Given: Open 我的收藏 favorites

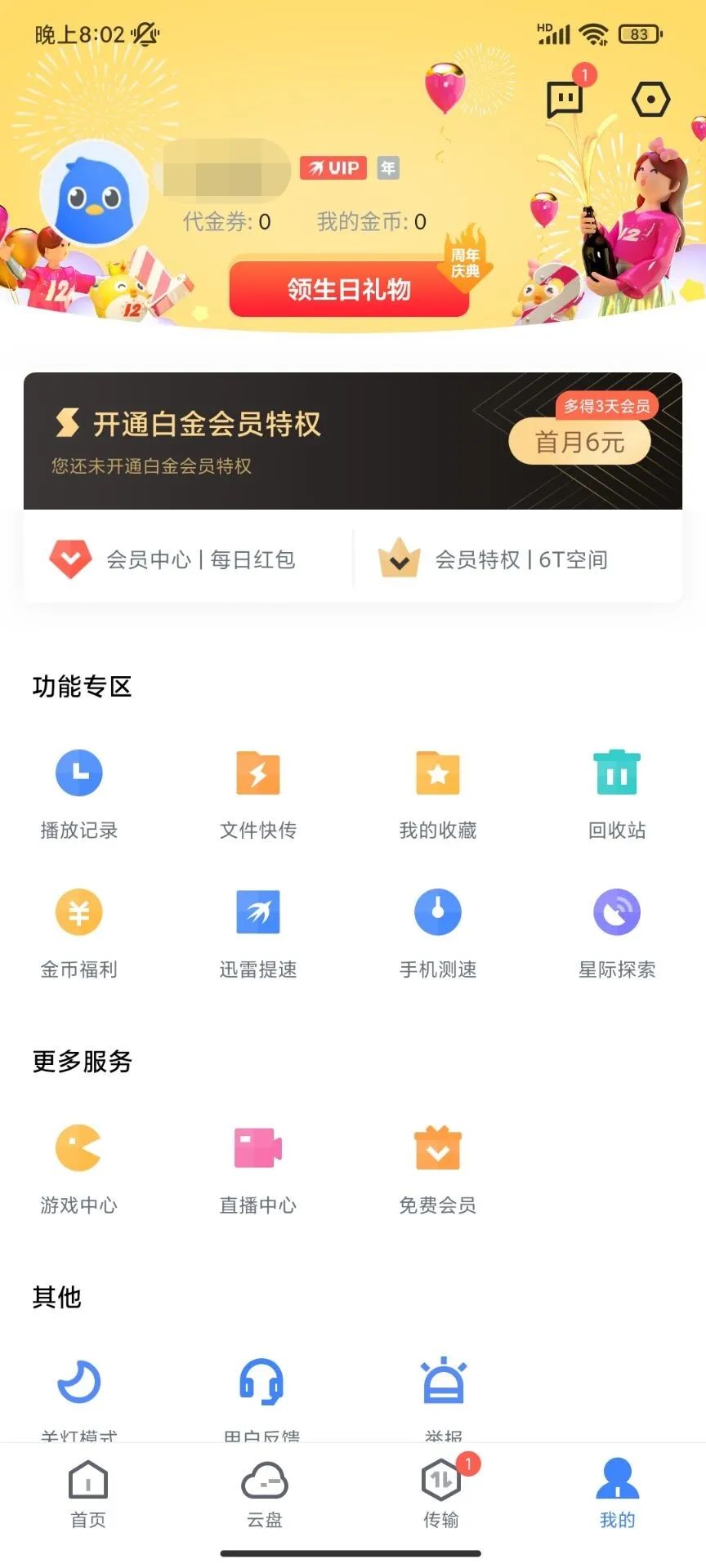Looking at the screenshot, I should [x=438, y=792].
